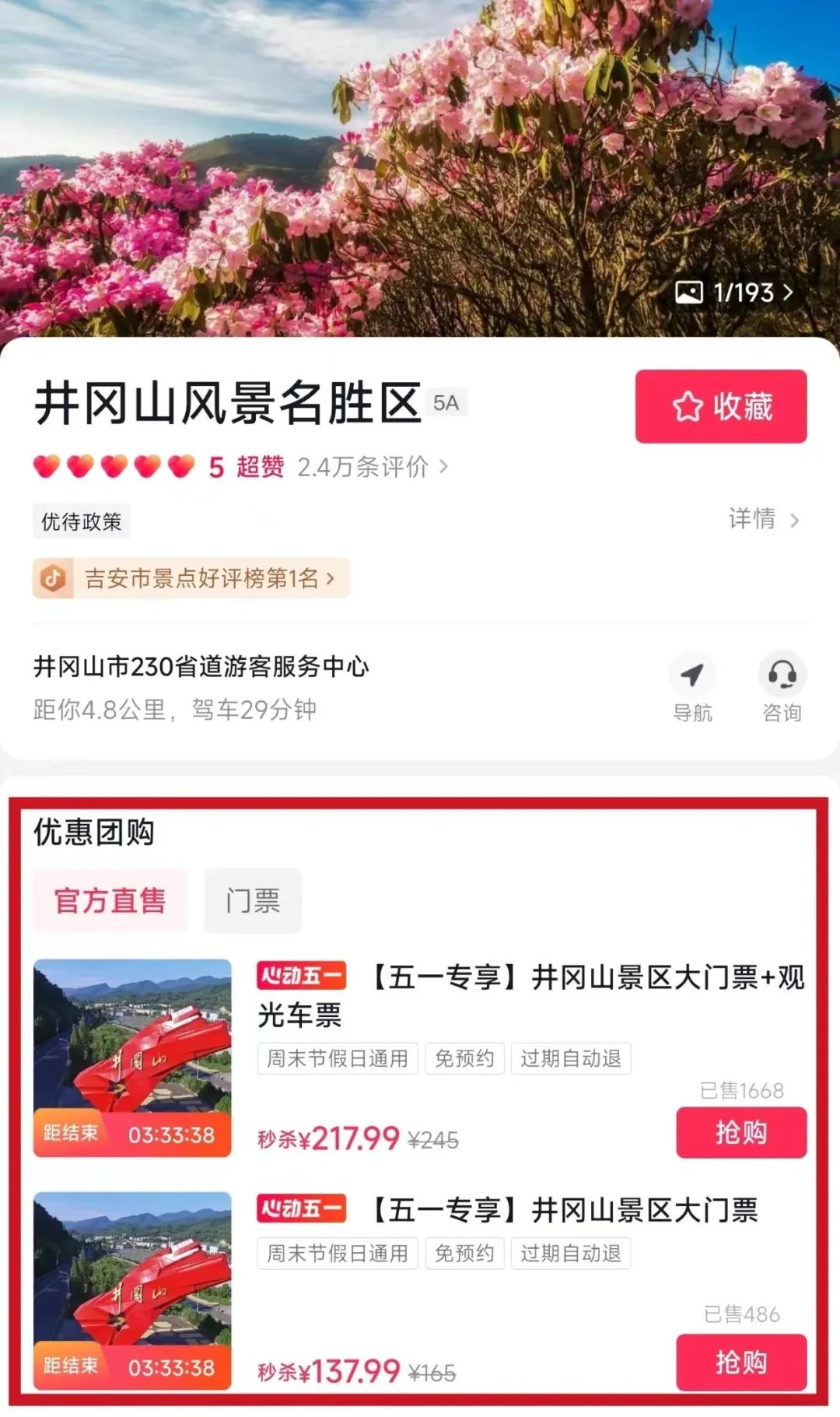Viewport: 840px width, 1417px height.
Task: Open 详情 details
Action: pyautogui.click(x=763, y=519)
